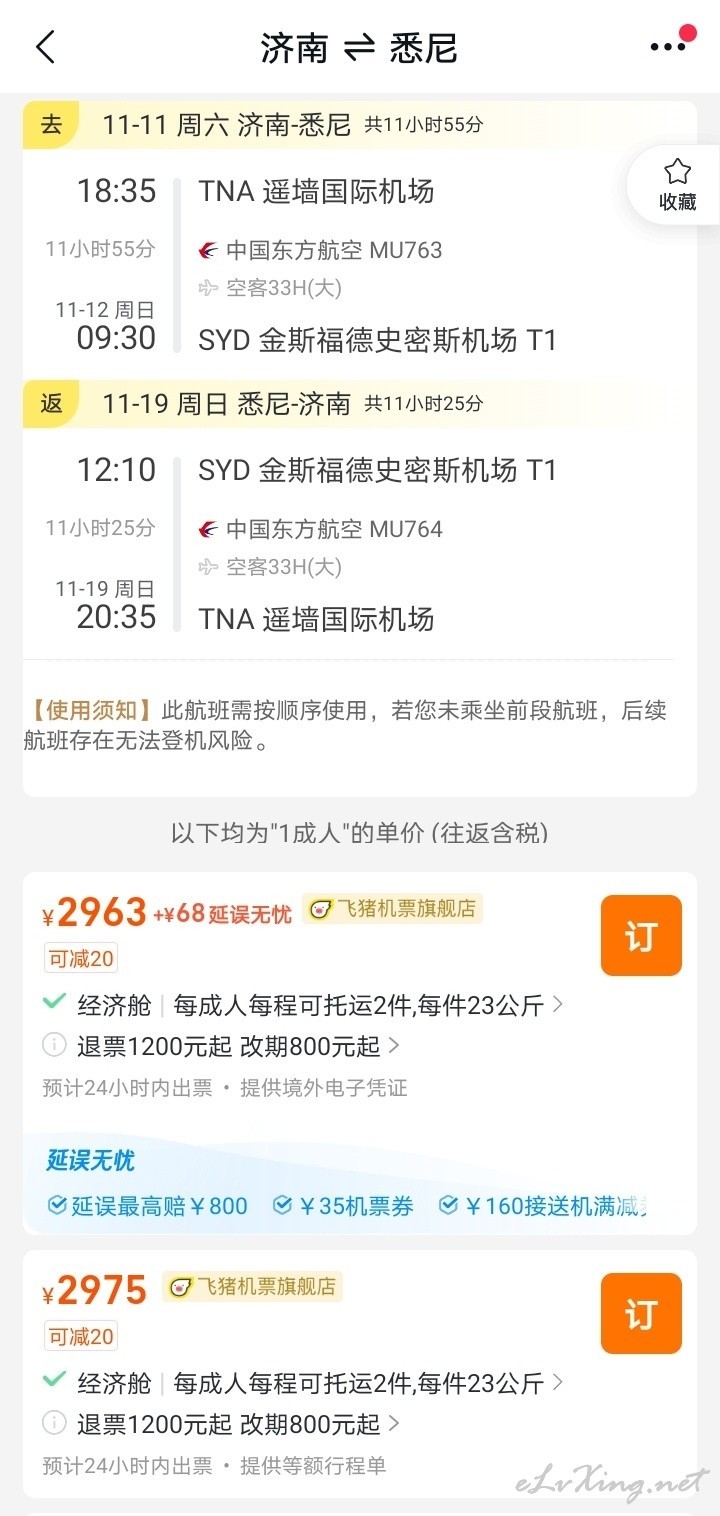This screenshot has height=1516, width=720.
Task: Open the 延误无忧 delay protection banner
Action: (x=360, y=1183)
